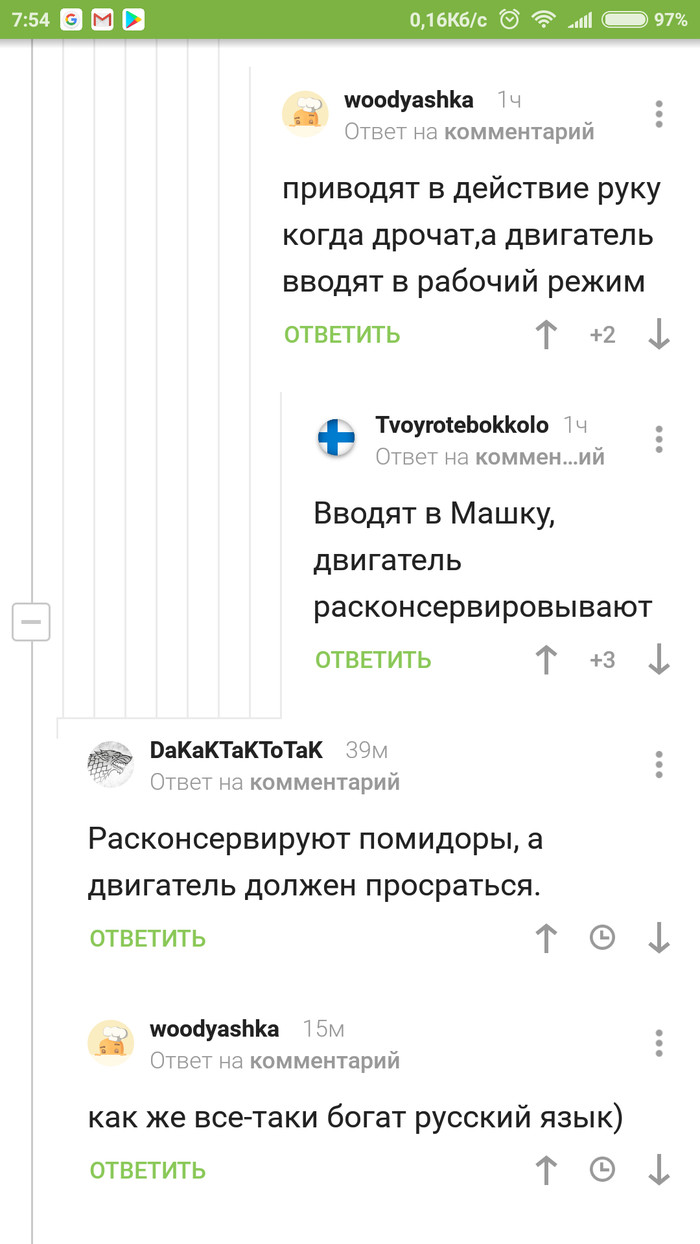700x1244 pixels.
Task: Upvote DaKaKTaKToTaK's comment
Action: click(546, 938)
